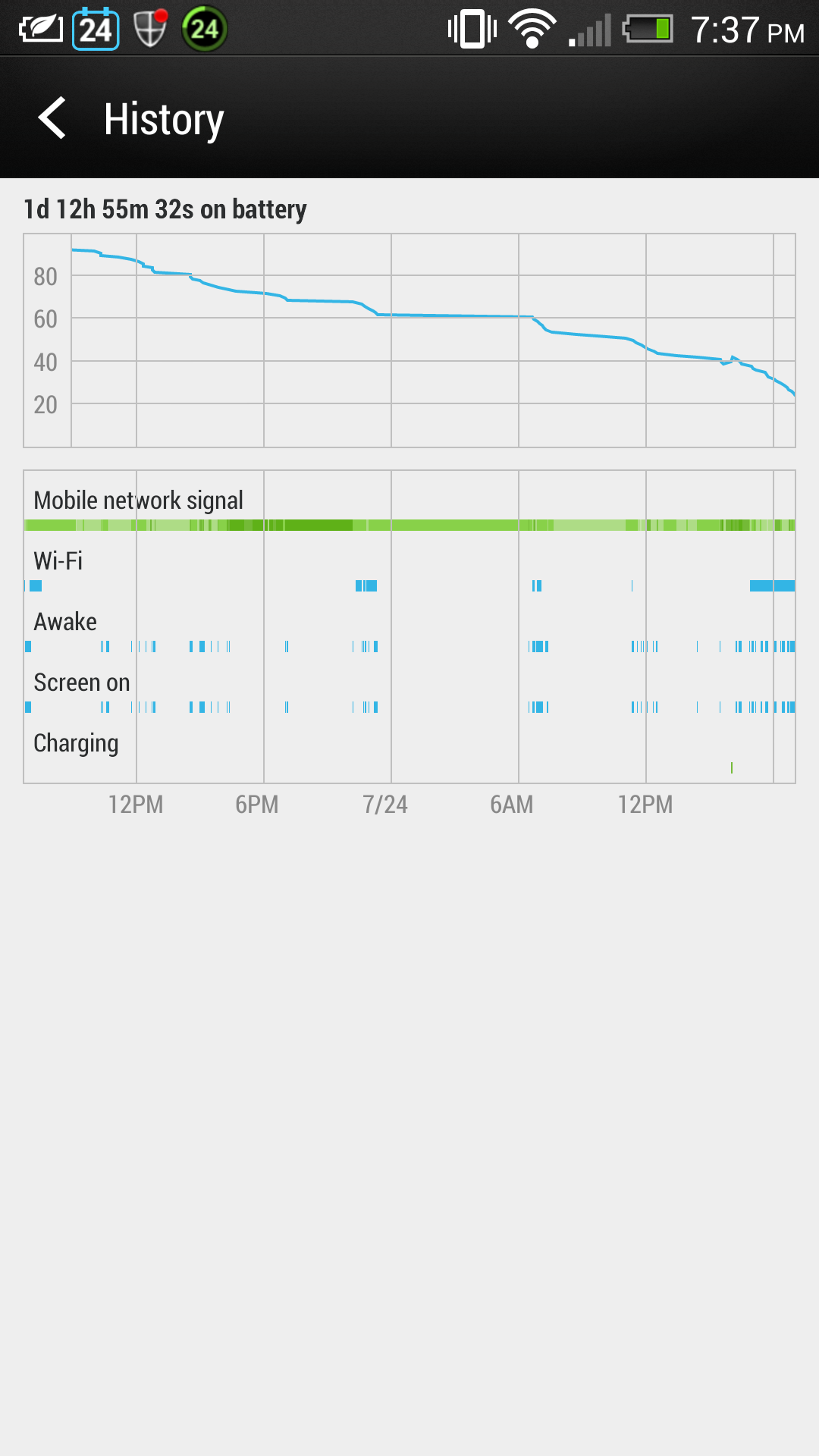Image resolution: width=819 pixels, height=1456 pixels.
Task: Go back from the History screen
Action: click(x=52, y=118)
